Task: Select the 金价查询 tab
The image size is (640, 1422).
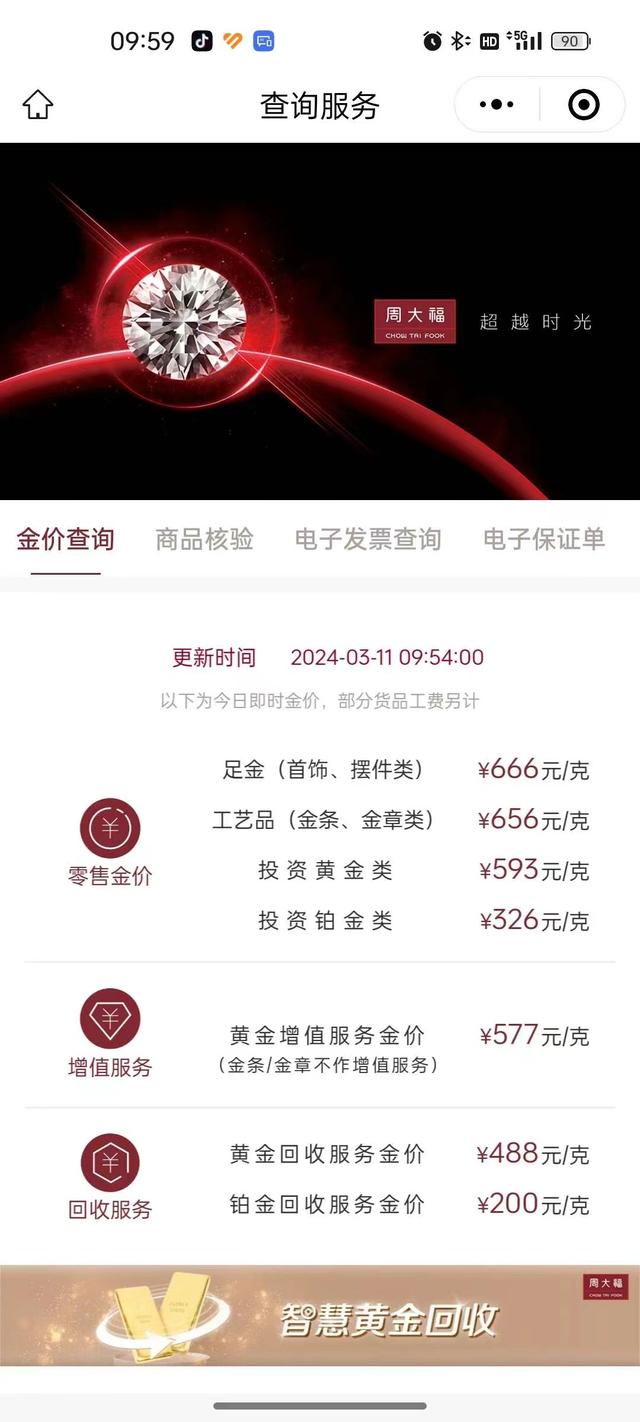Action: pos(66,540)
